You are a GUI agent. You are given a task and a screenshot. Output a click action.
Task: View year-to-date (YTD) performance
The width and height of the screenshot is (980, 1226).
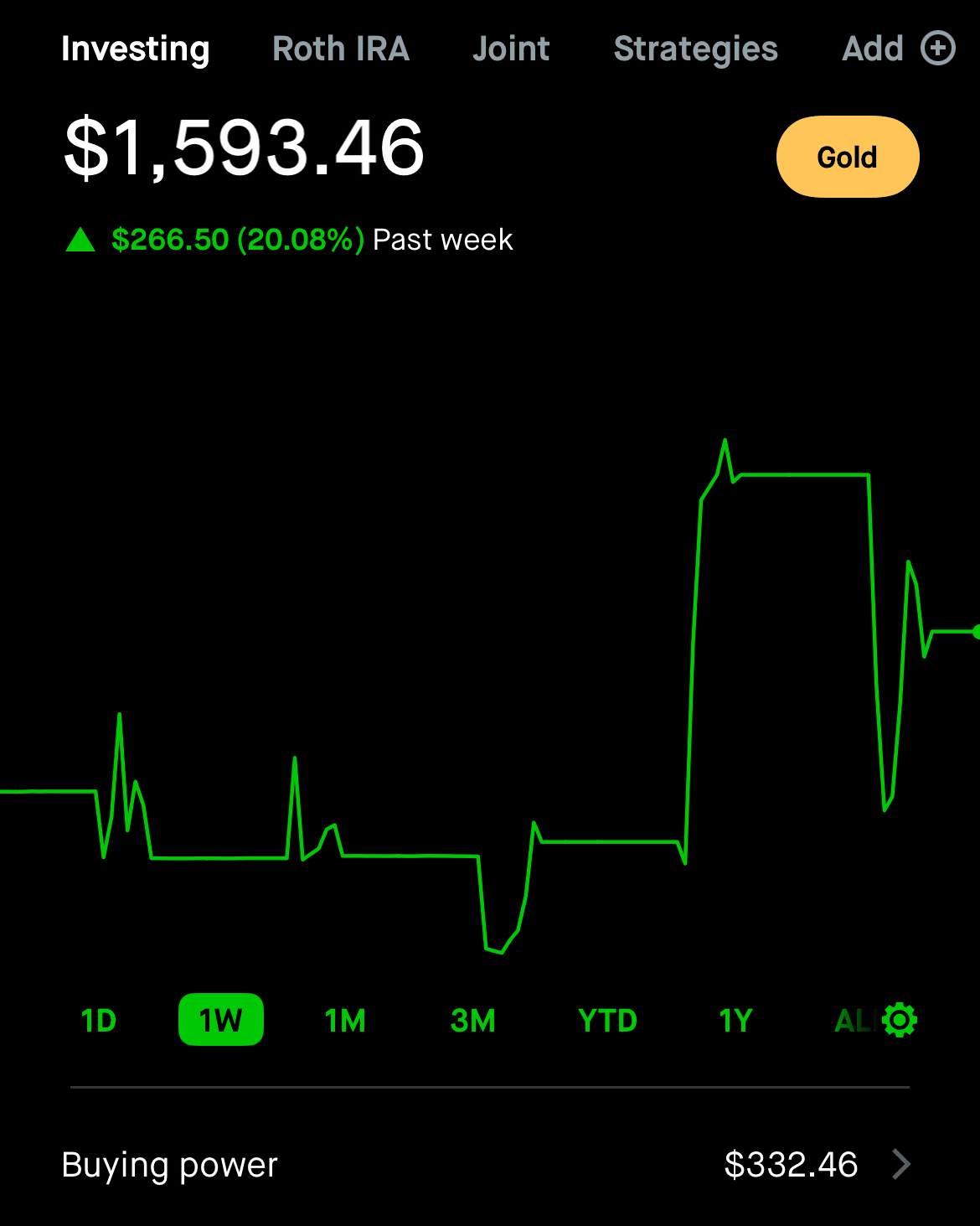pyautogui.click(x=608, y=1021)
